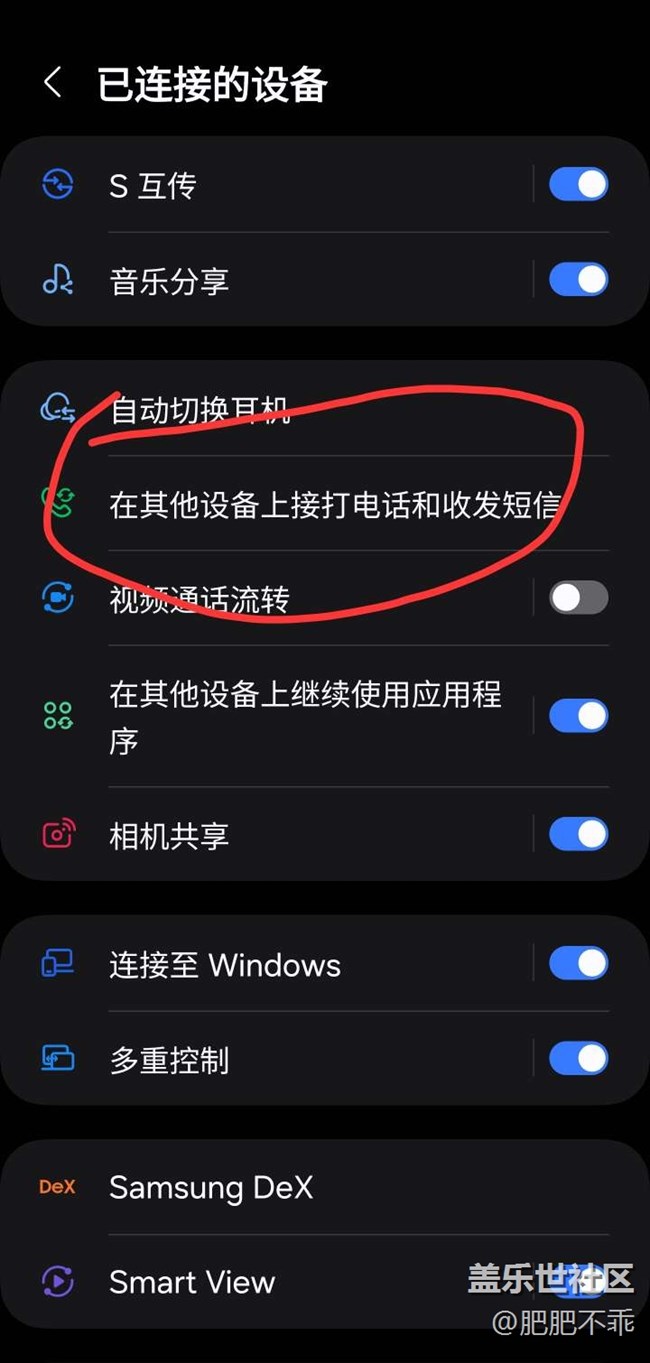Switch off 多重控制

pyautogui.click(x=578, y=1058)
